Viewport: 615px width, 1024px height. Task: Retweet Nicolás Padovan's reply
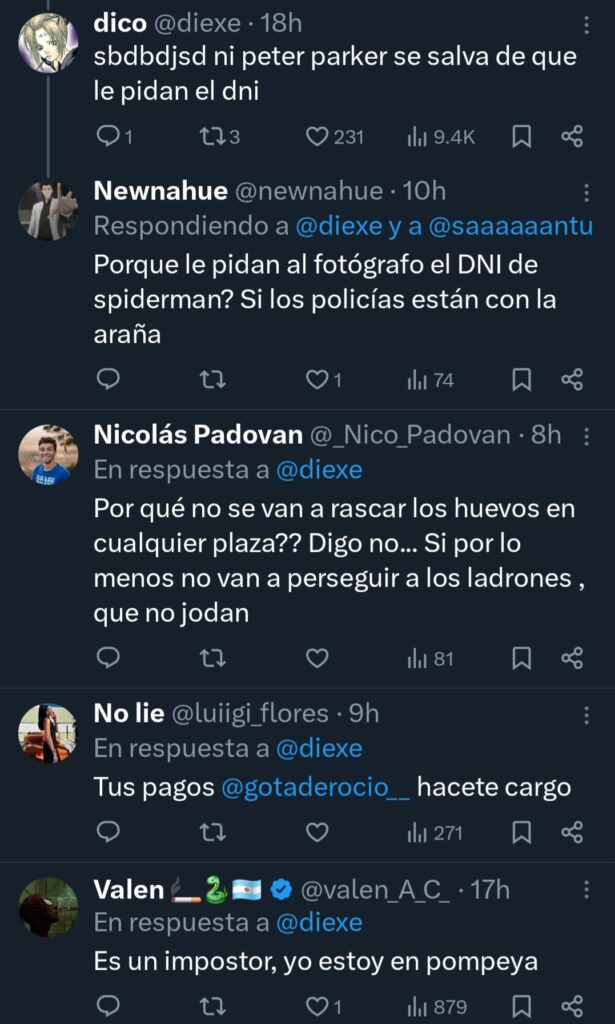[212, 658]
